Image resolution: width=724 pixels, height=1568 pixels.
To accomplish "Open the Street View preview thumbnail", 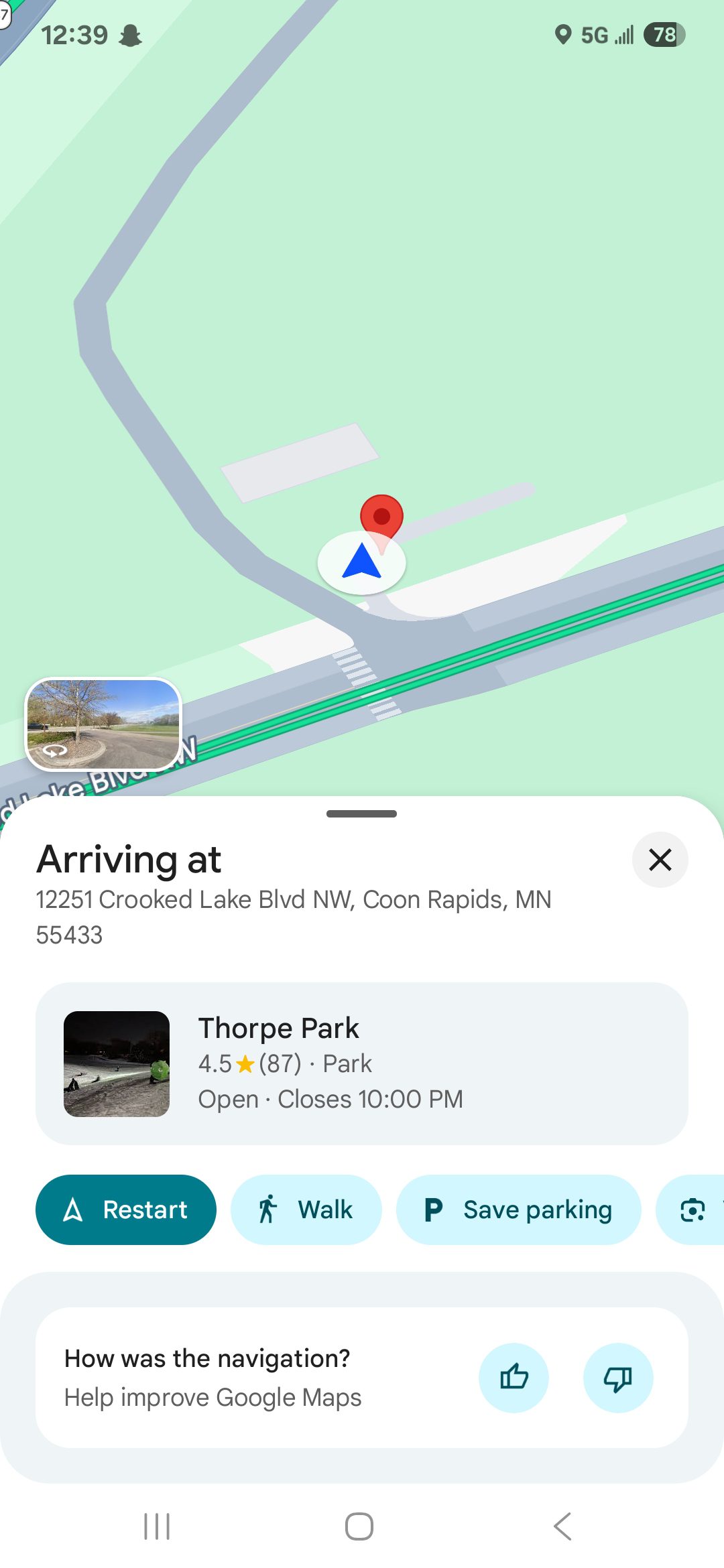I will click(x=103, y=724).
